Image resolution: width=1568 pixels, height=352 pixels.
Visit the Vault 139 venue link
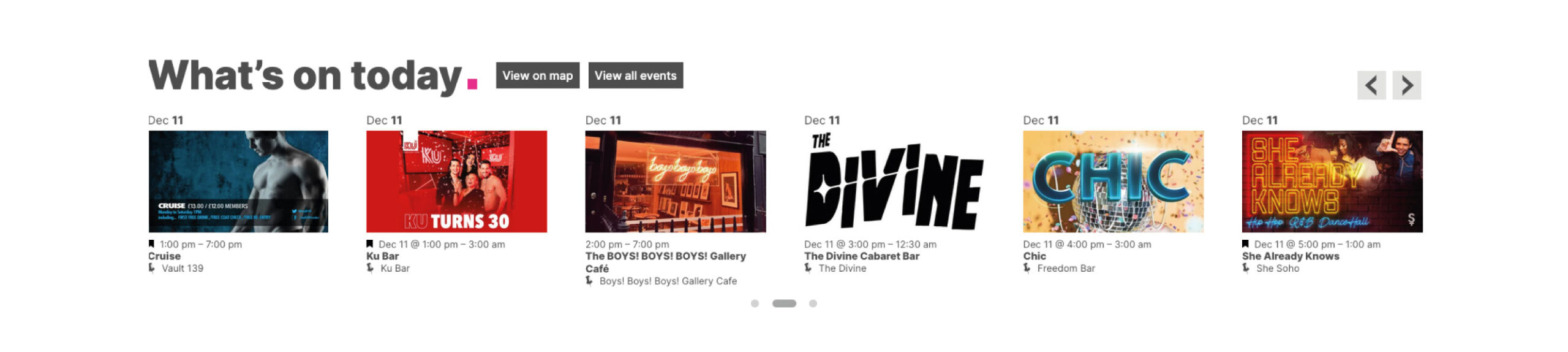[182, 268]
